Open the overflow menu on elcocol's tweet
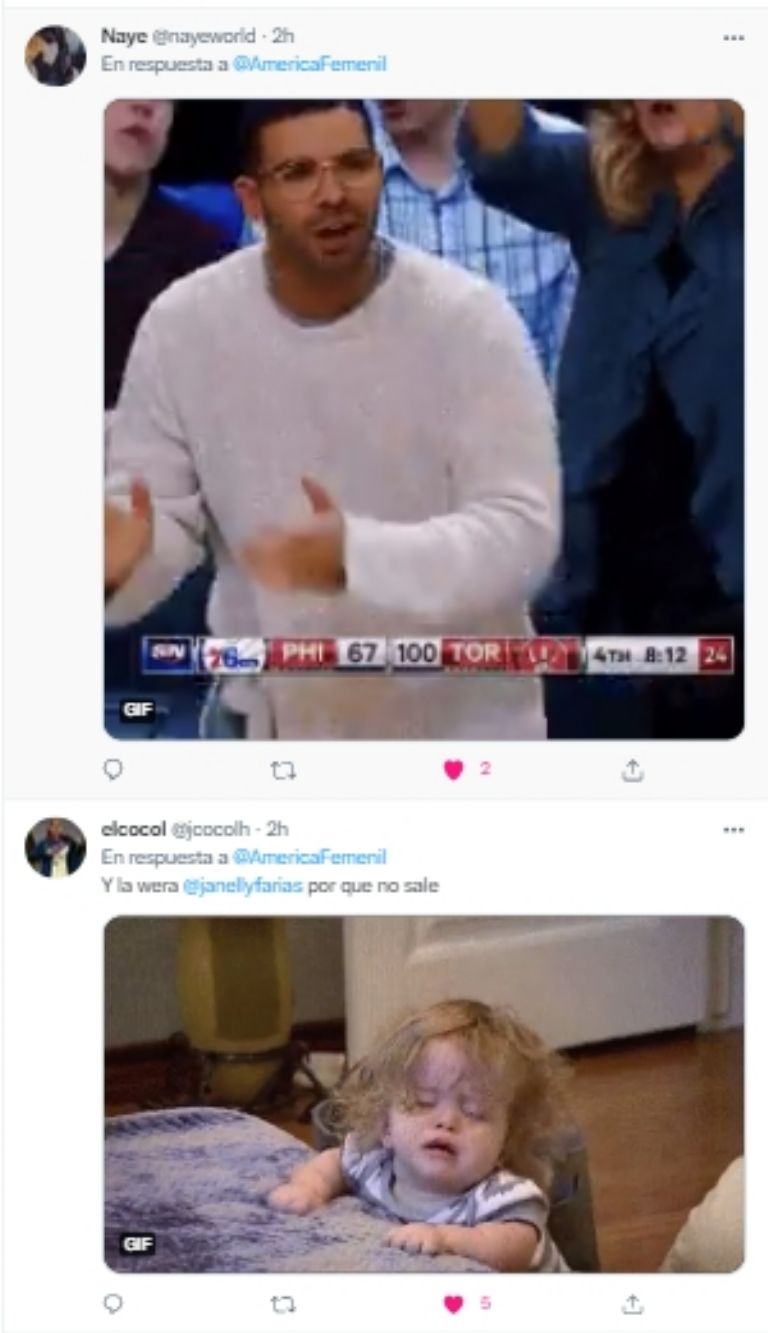Viewport: 768px width, 1333px height. (733, 829)
